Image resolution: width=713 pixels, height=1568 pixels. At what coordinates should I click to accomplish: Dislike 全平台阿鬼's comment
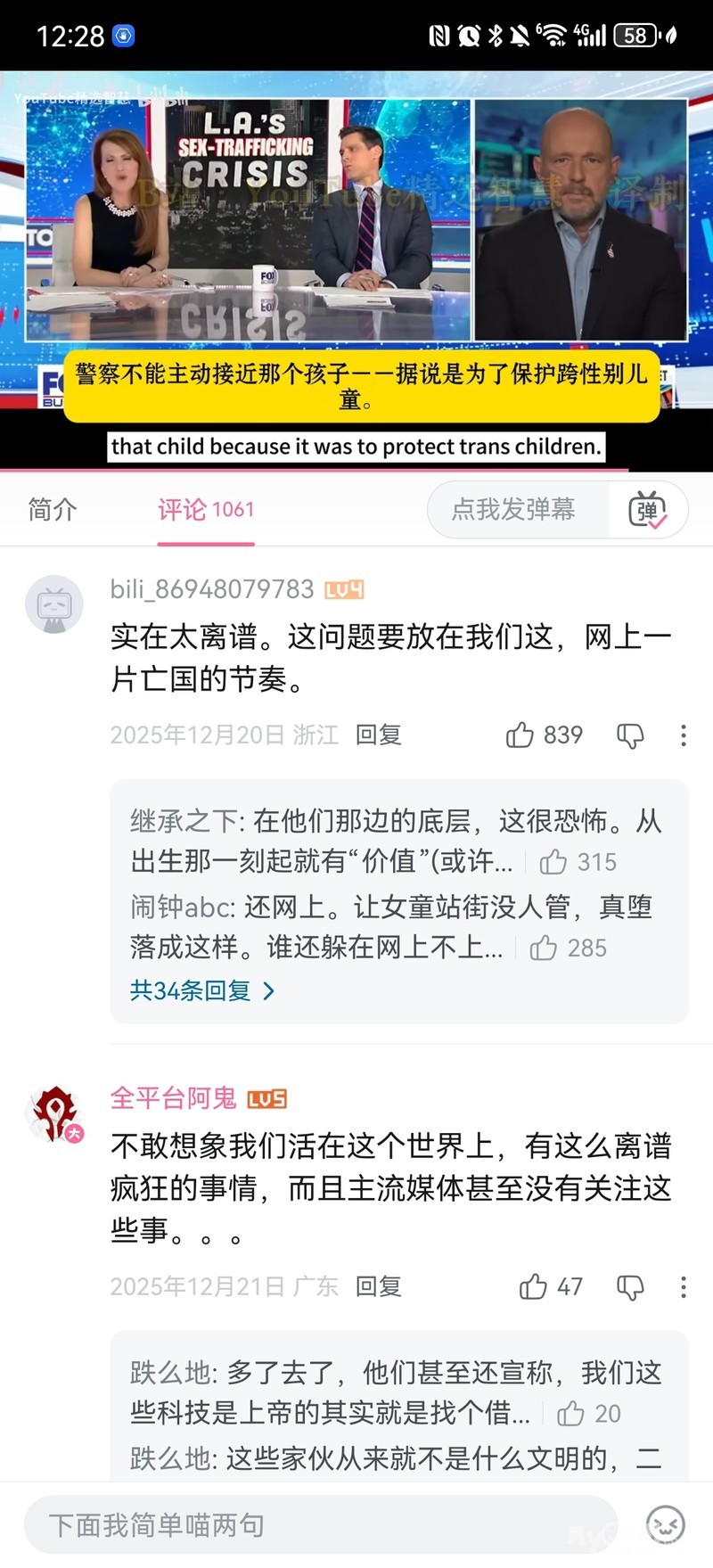click(630, 1286)
